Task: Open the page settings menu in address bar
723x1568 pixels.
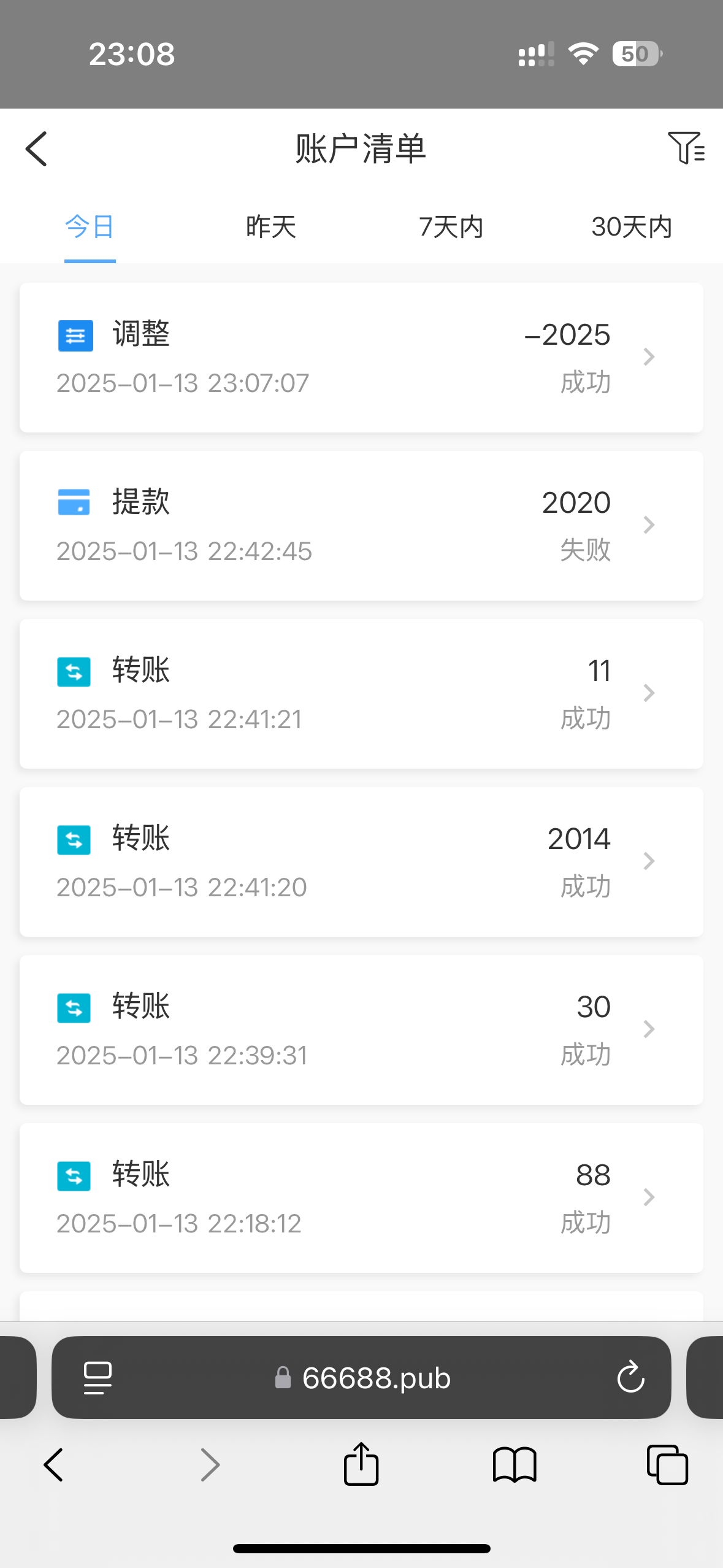Action: point(98,1378)
